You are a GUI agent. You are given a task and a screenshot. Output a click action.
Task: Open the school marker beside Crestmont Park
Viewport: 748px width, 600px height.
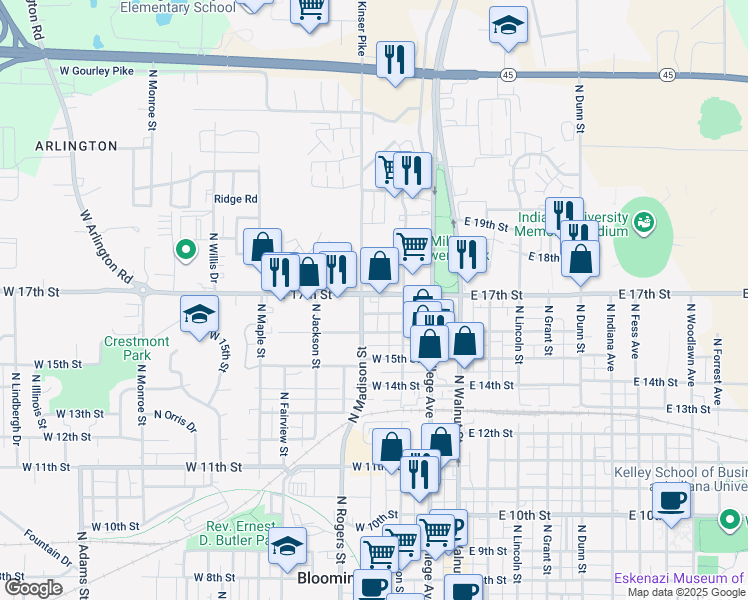199,315
